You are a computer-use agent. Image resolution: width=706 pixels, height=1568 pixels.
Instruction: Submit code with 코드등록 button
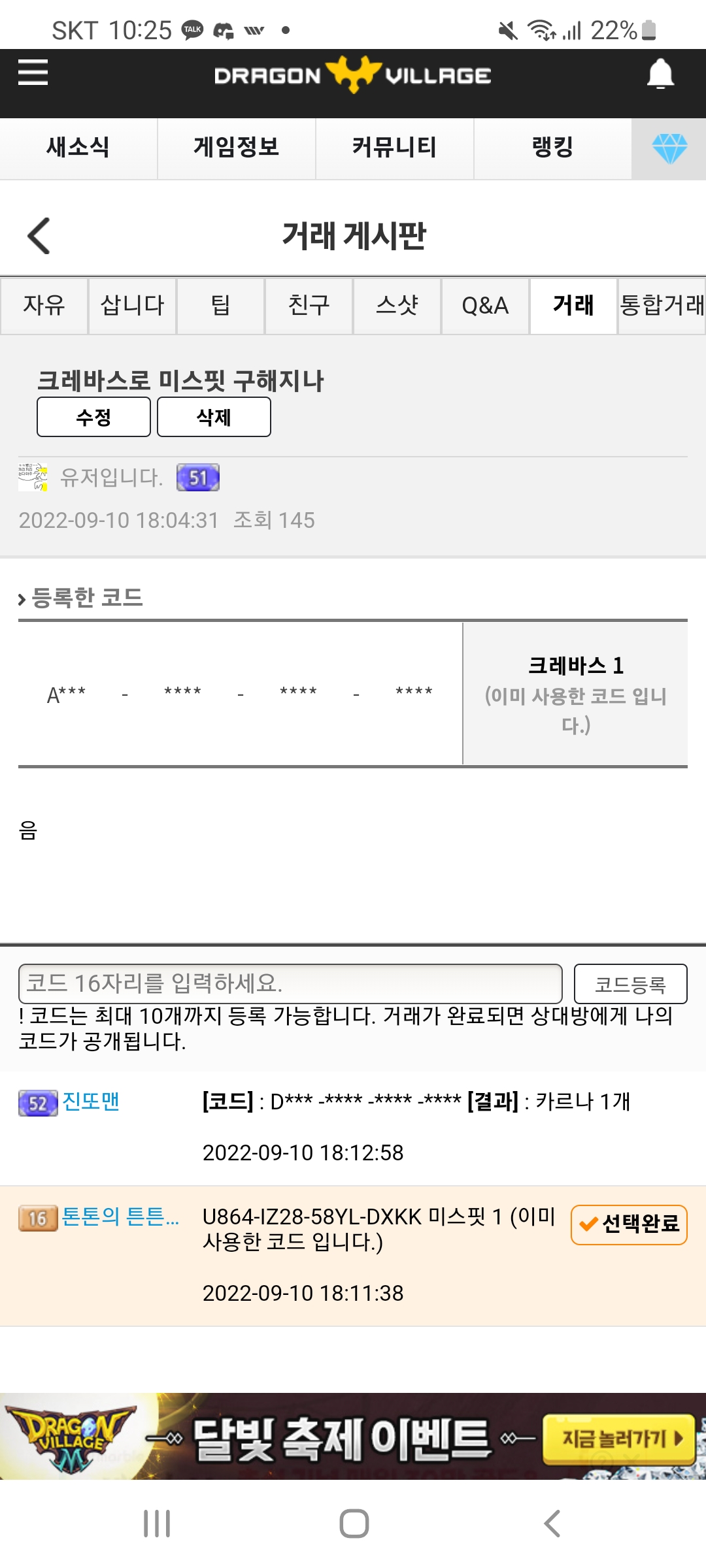pos(630,984)
